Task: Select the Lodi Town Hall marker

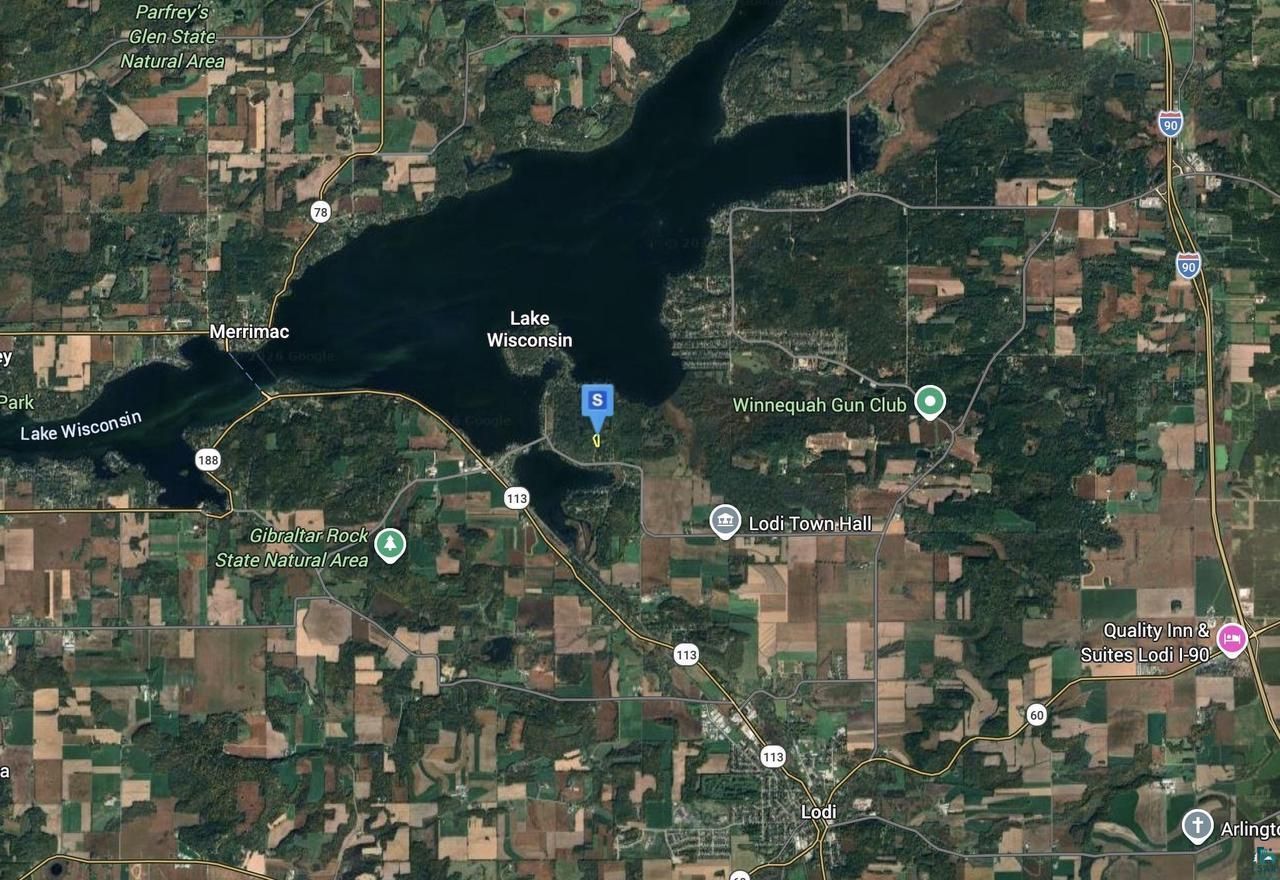Action: tap(725, 522)
